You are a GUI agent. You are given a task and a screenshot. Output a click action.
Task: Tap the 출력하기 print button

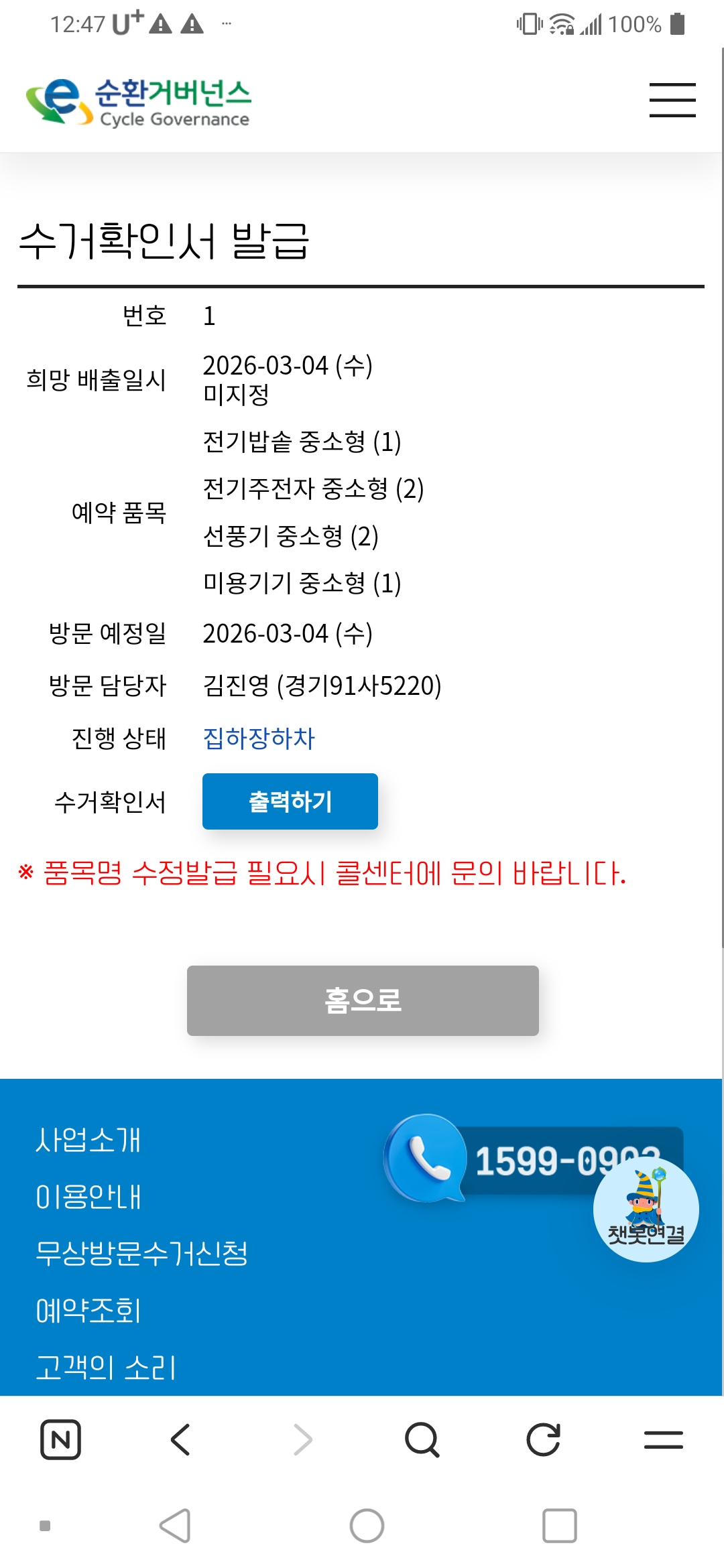[290, 801]
